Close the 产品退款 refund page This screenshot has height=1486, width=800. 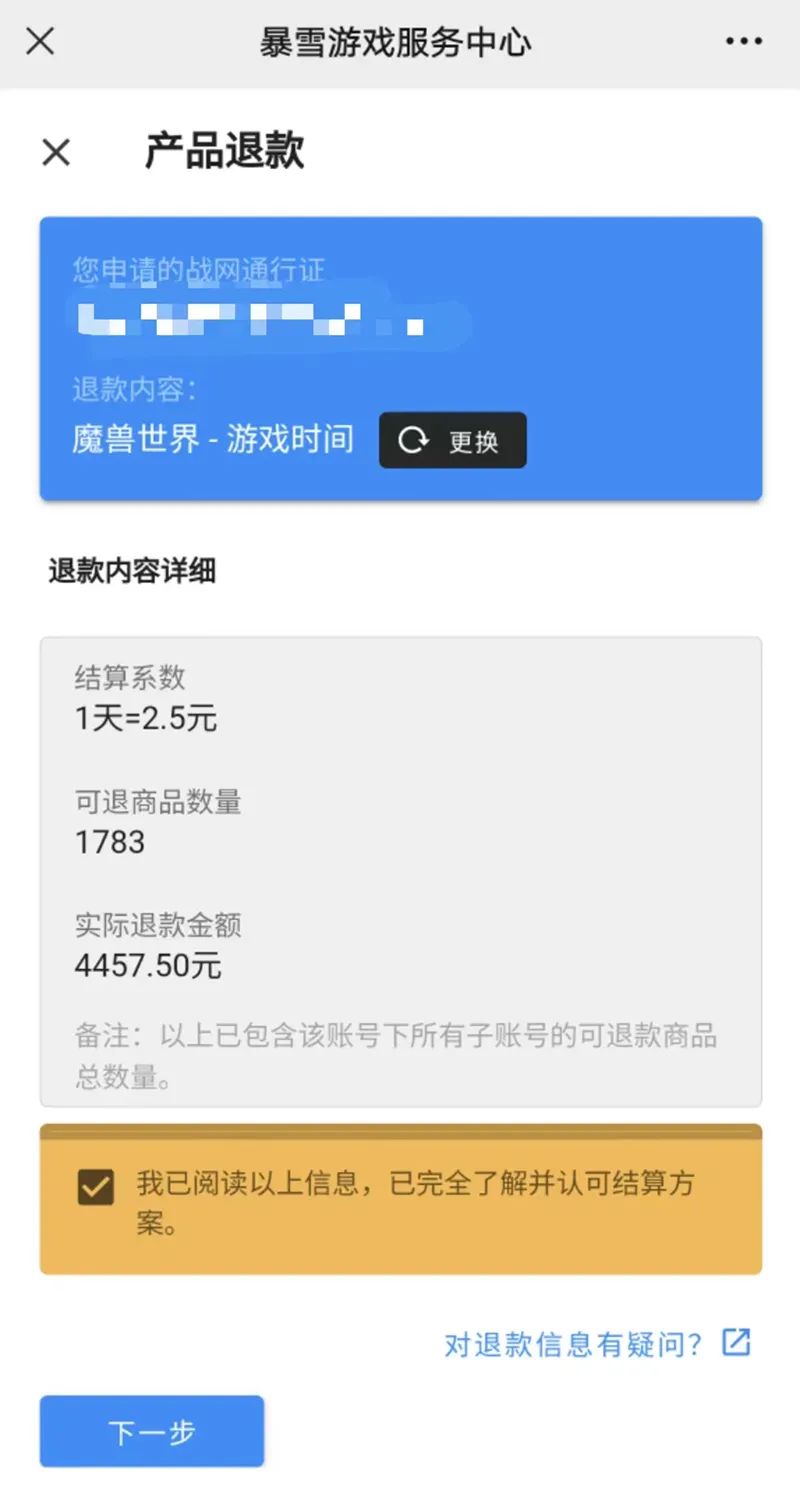point(56,152)
